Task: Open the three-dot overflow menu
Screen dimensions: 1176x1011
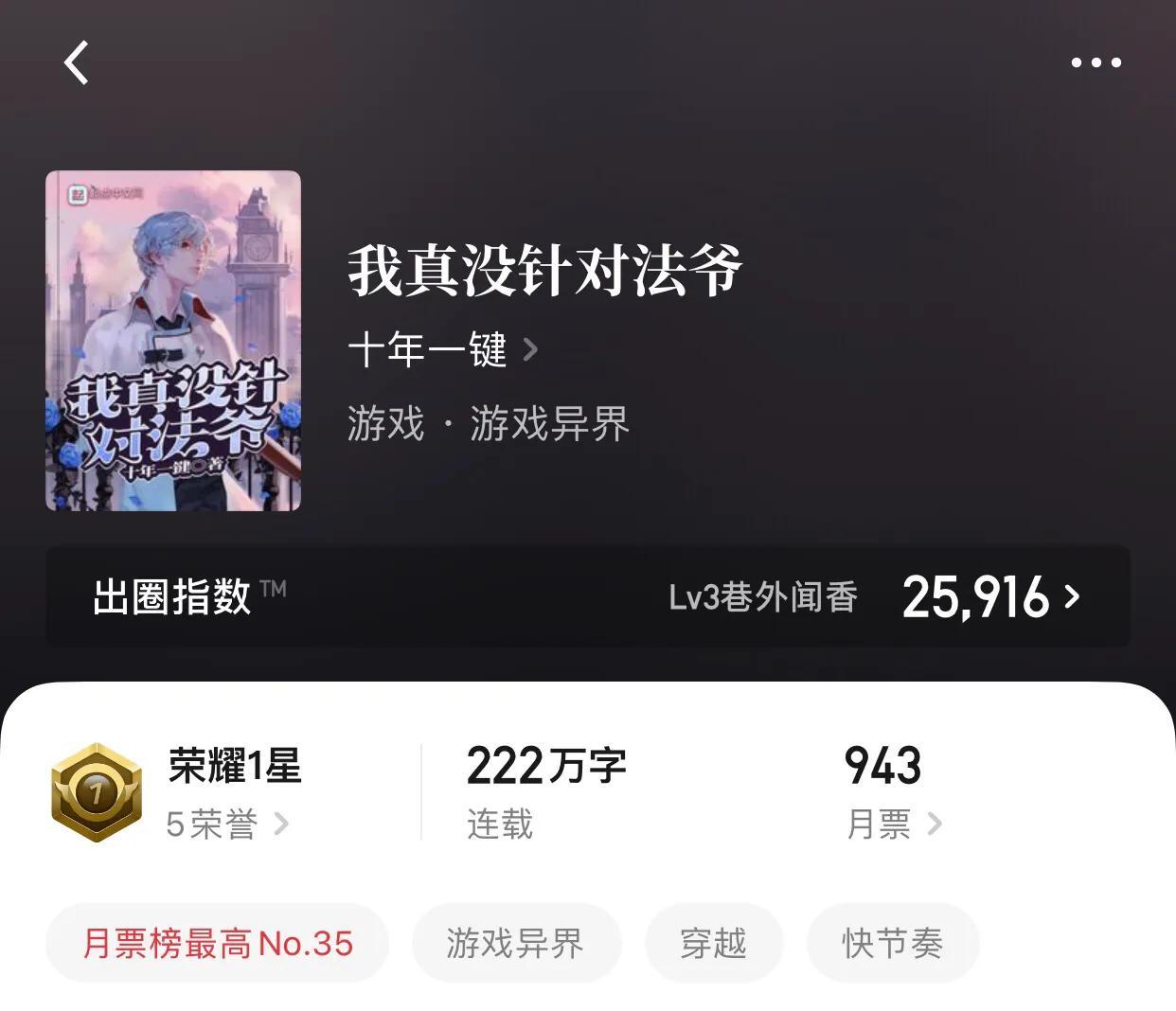Action: coord(1096,63)
